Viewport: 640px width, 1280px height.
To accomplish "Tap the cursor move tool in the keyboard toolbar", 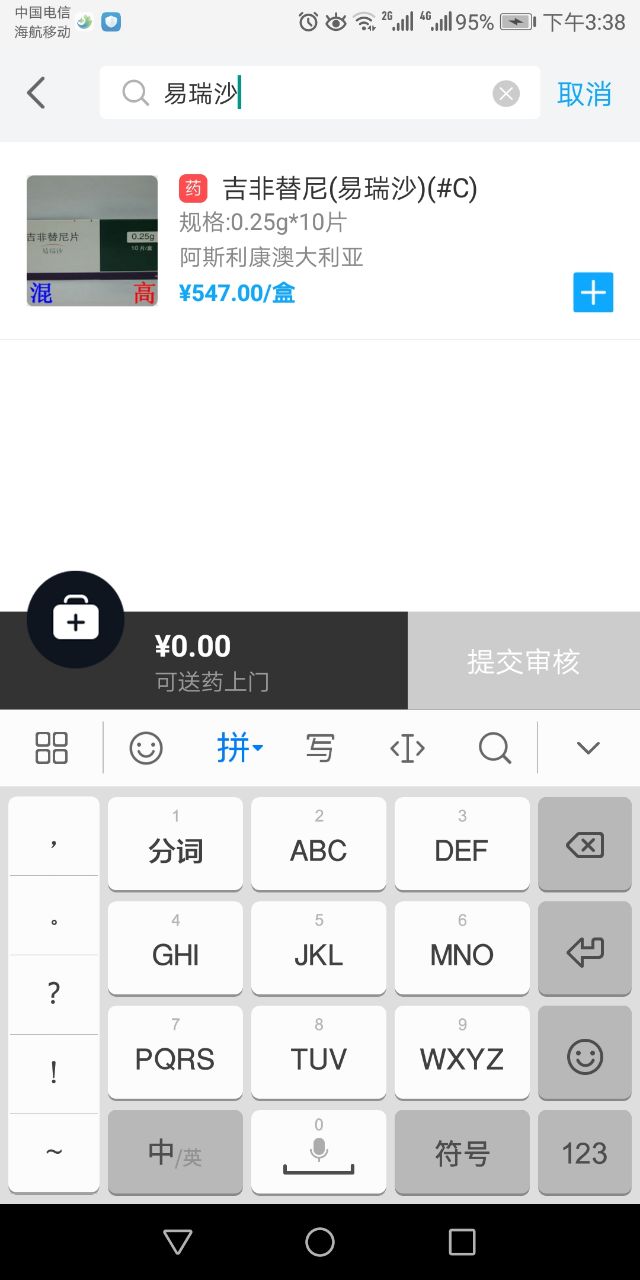I will tap(407, 748).
